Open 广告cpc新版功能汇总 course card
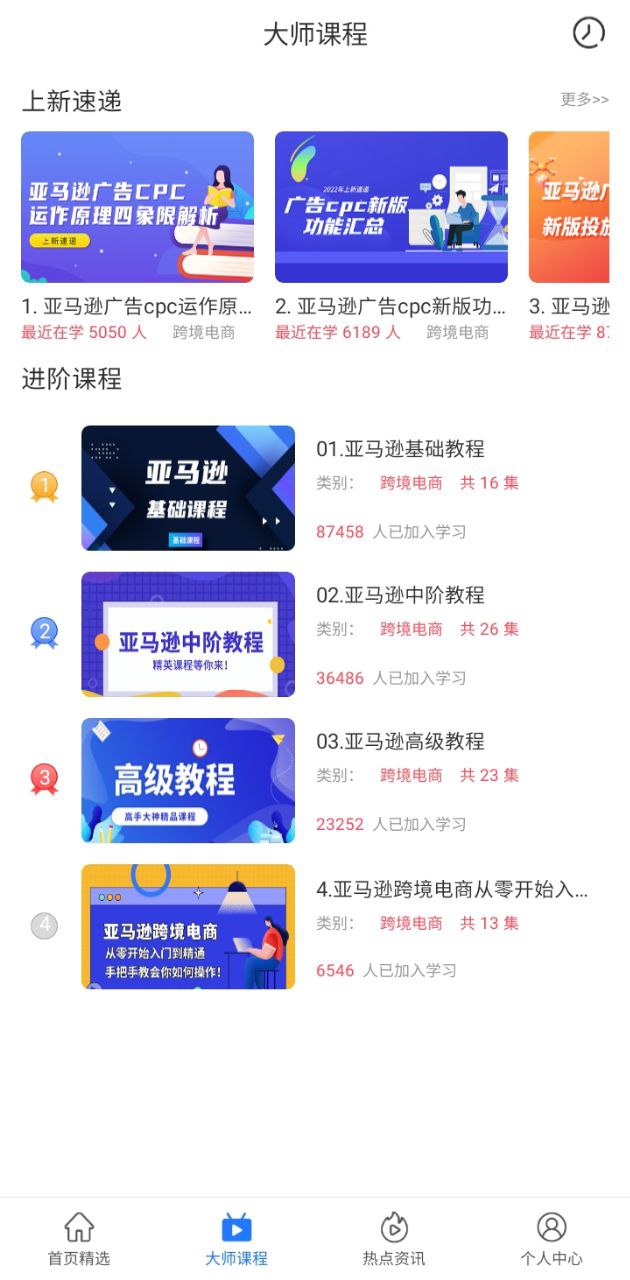The image size is (630, 1280). point(391,207)
